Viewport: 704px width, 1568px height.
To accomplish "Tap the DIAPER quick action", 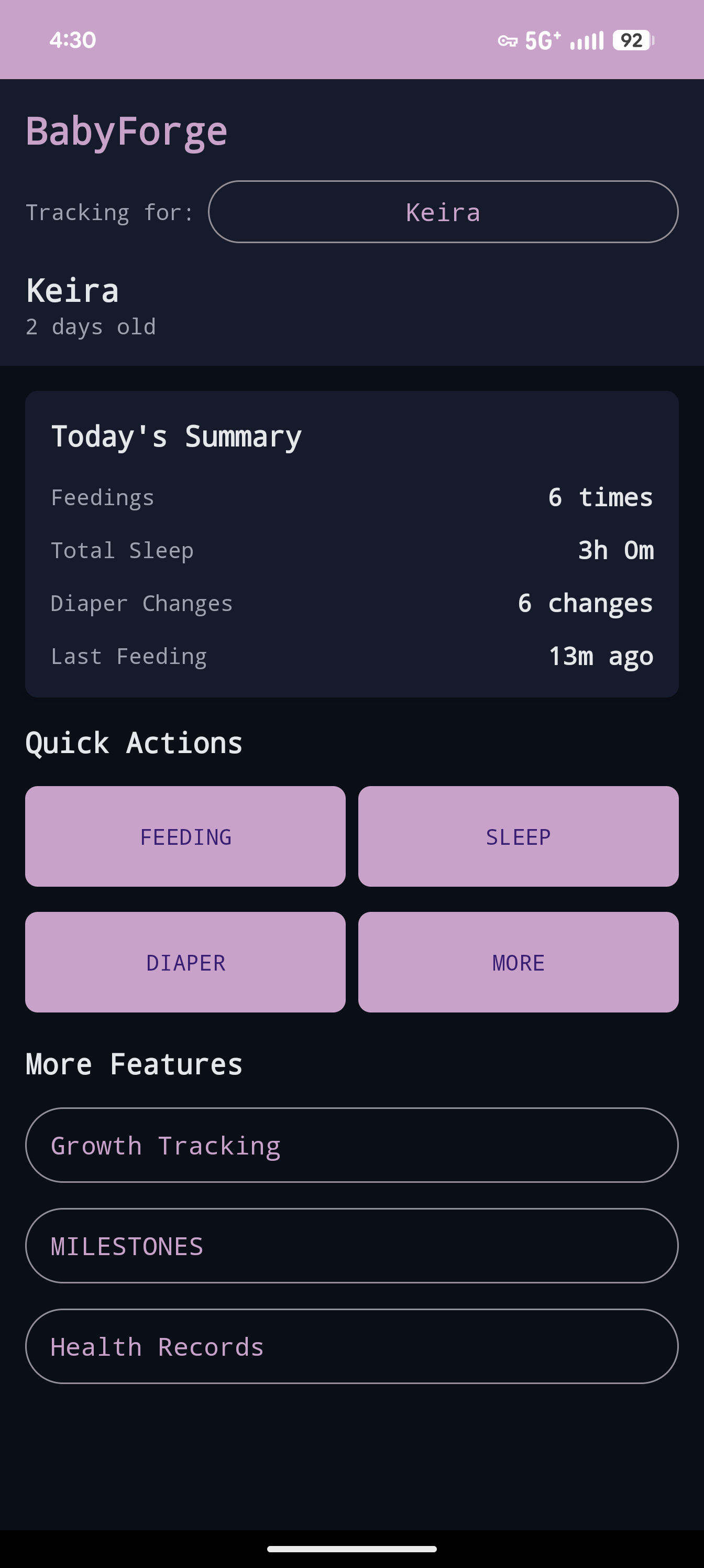I will [185, 962].
